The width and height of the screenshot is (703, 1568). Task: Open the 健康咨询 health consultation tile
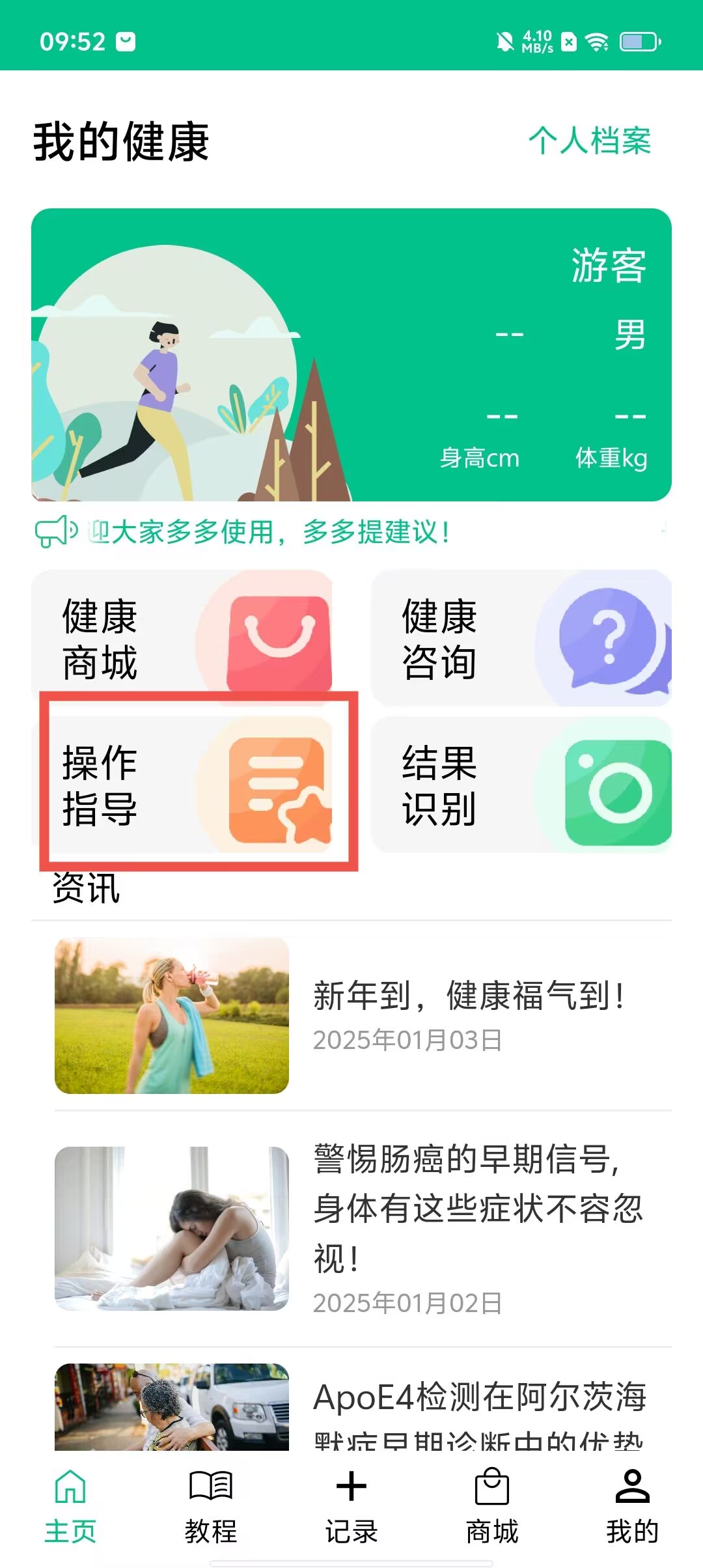[x=521, y=639]
